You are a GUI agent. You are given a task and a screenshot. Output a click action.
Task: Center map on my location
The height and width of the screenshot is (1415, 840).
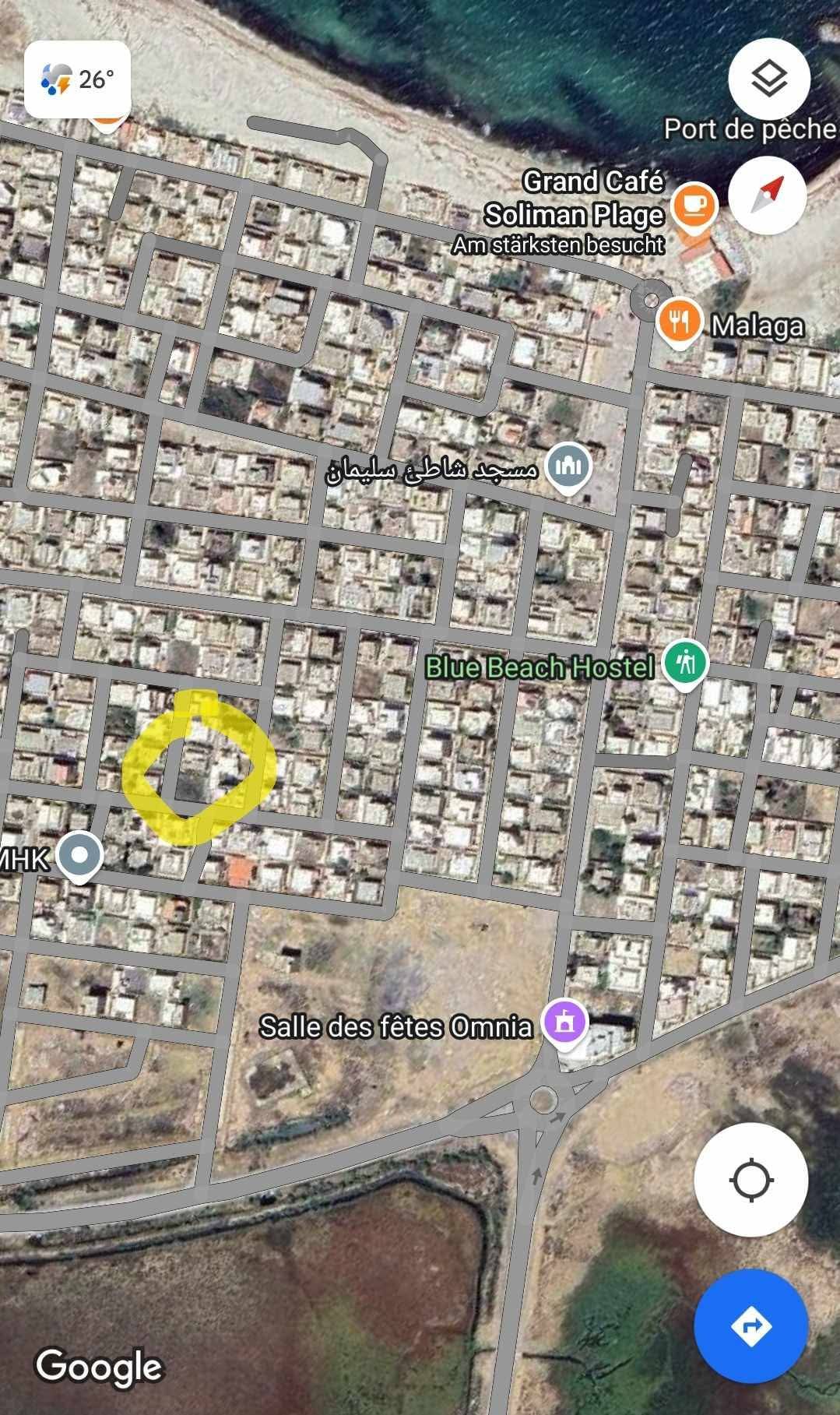[x=750, y=1180]
